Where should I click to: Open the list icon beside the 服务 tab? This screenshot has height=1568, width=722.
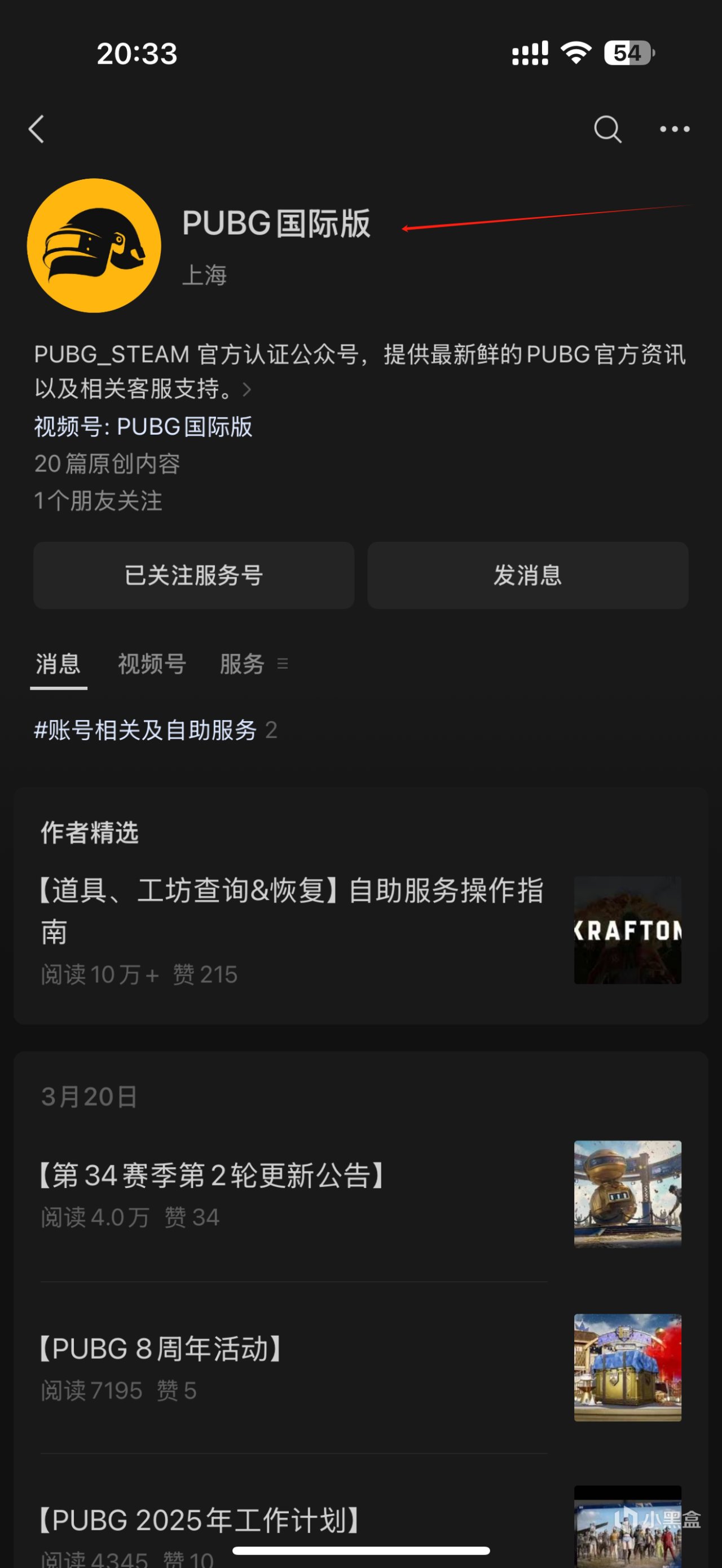(282, 666)
